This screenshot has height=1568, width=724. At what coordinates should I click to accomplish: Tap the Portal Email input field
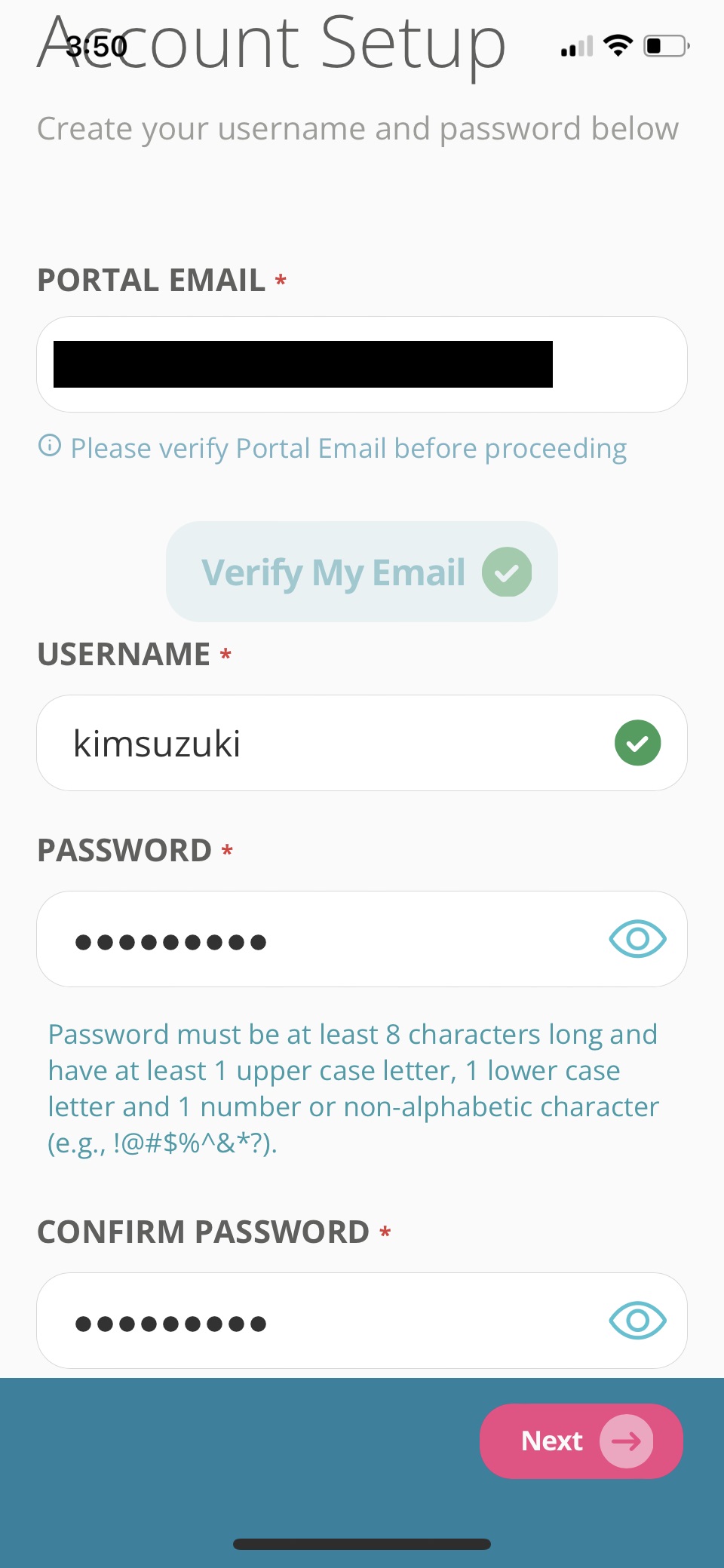click(x=362, y=364)
